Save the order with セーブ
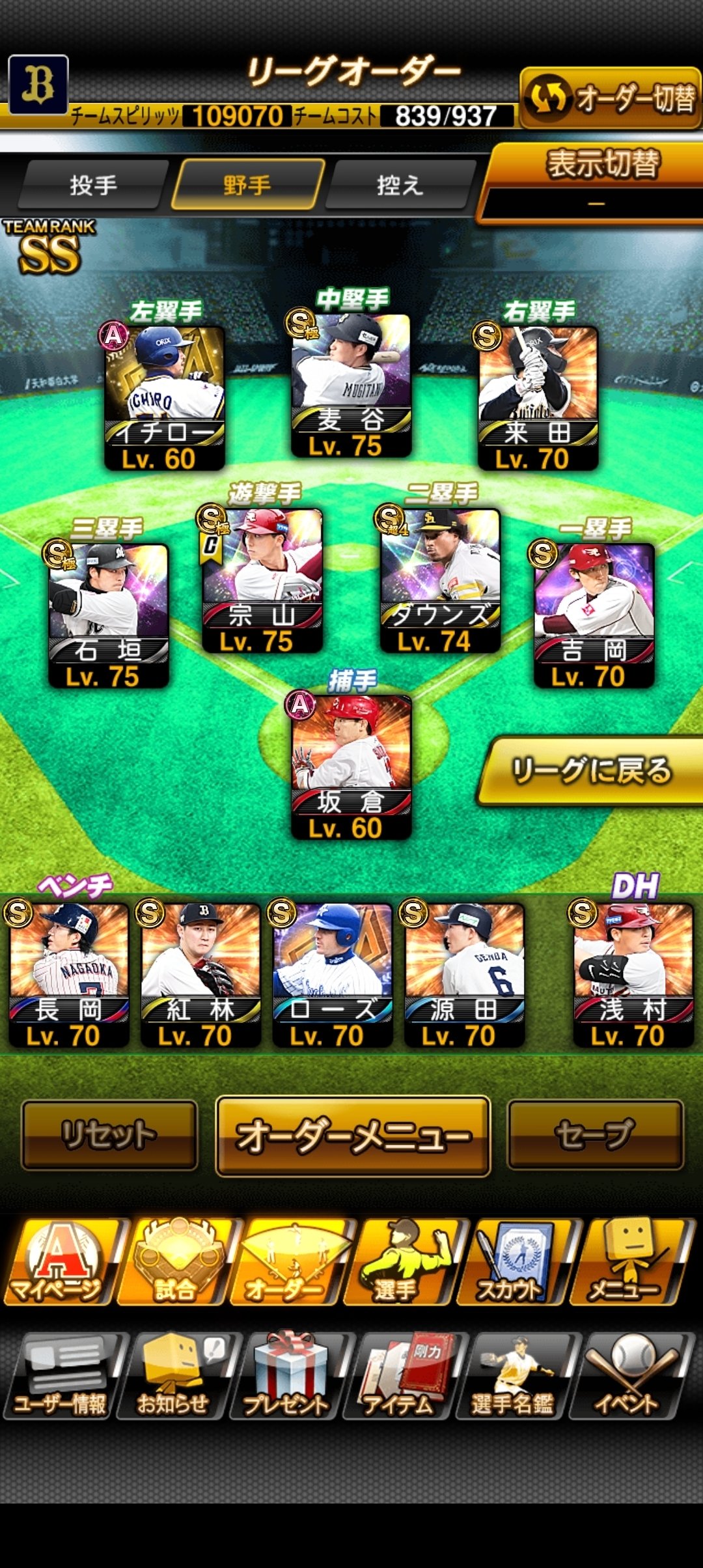703x1568 pixels. click(595, 1134)
